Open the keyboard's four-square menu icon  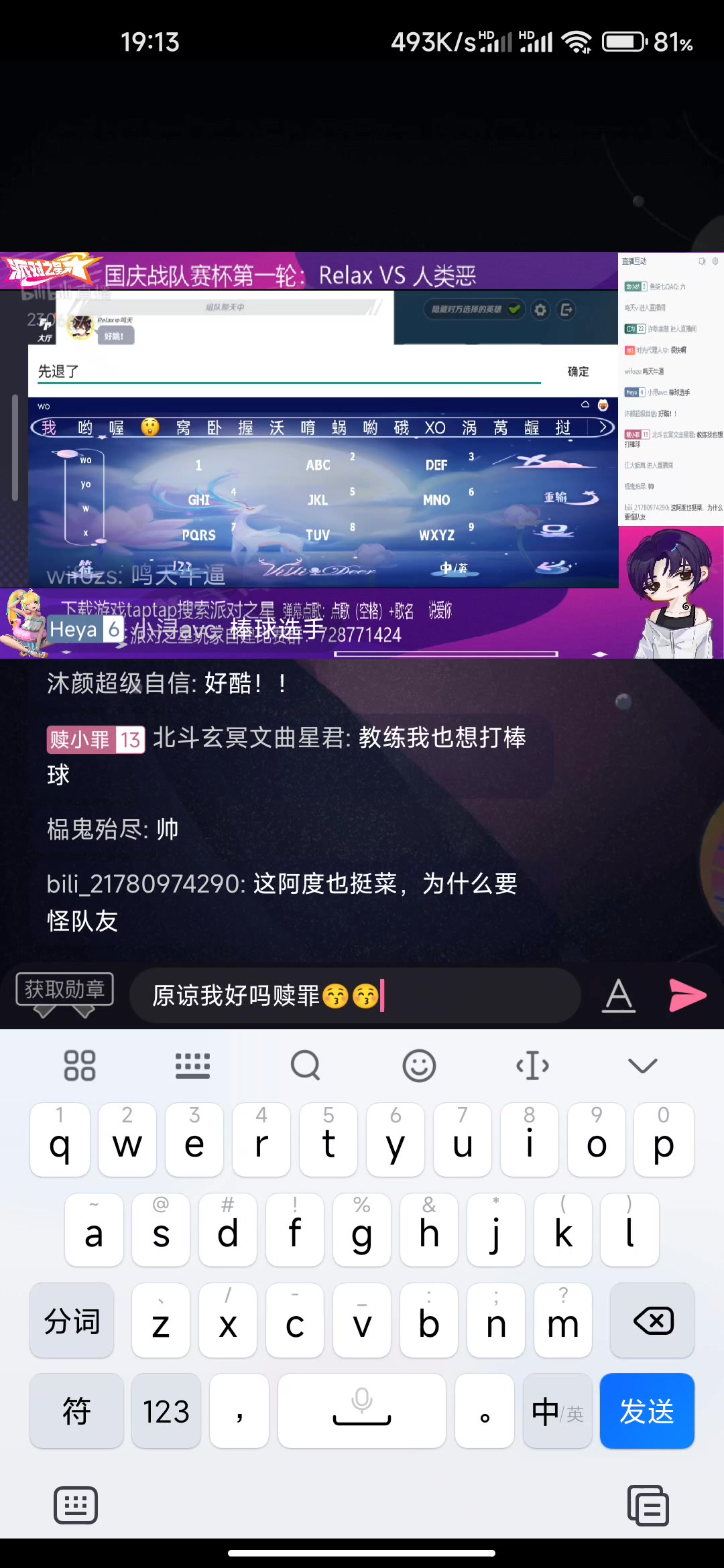point(80,1065)
